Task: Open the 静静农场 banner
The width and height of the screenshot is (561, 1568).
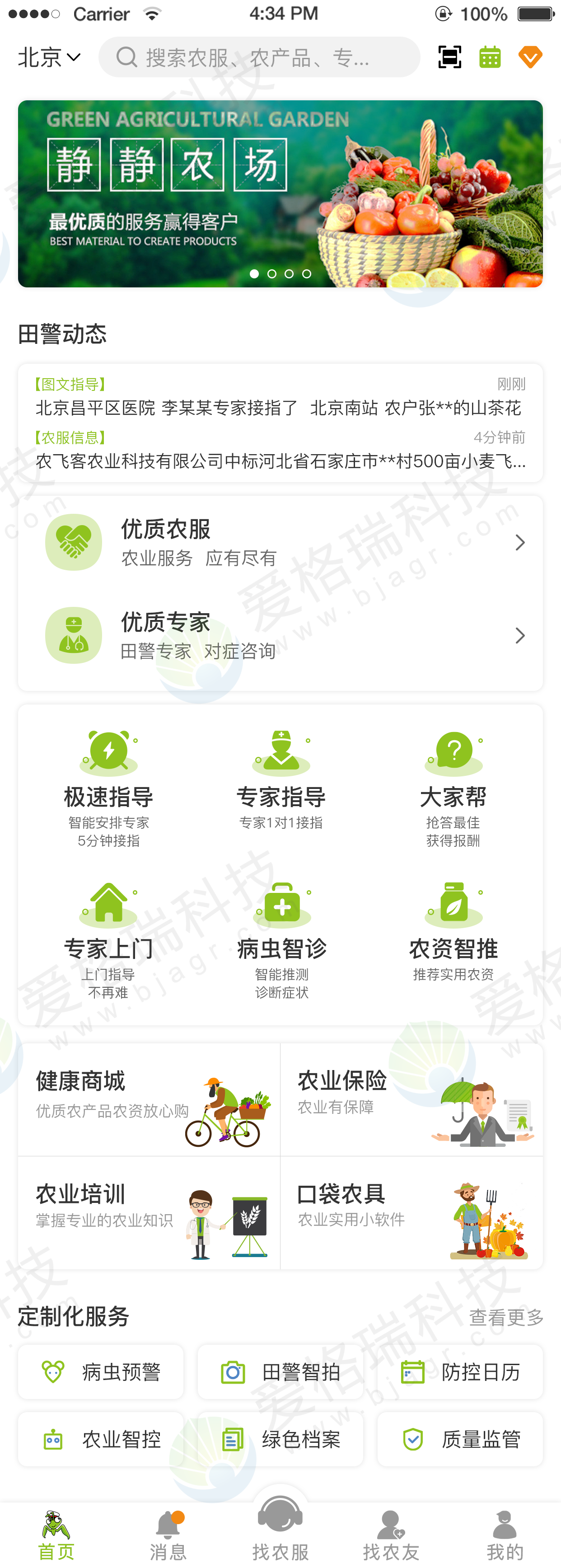Action: tap(280, 193)
